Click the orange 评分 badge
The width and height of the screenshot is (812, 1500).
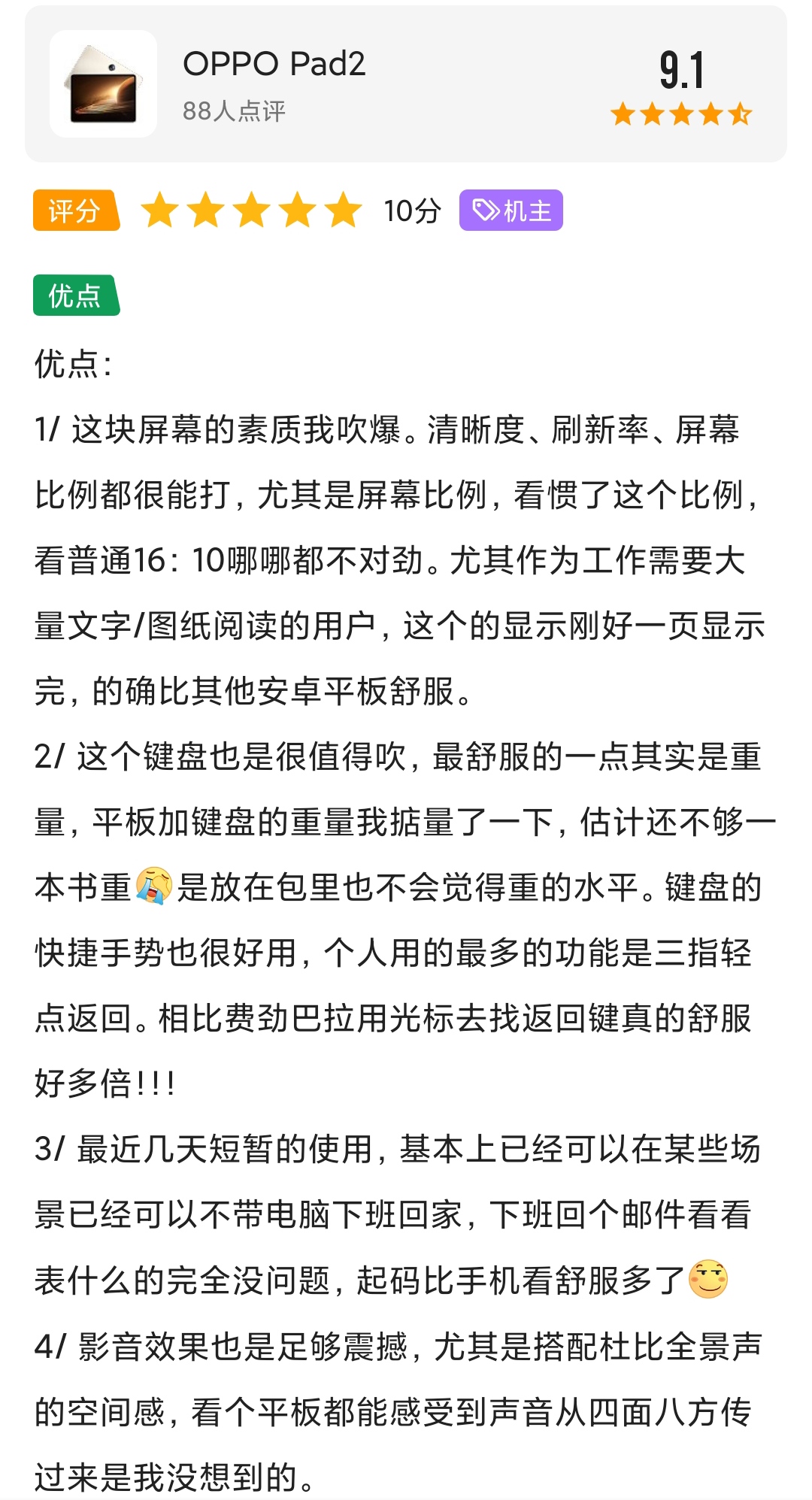75,211
